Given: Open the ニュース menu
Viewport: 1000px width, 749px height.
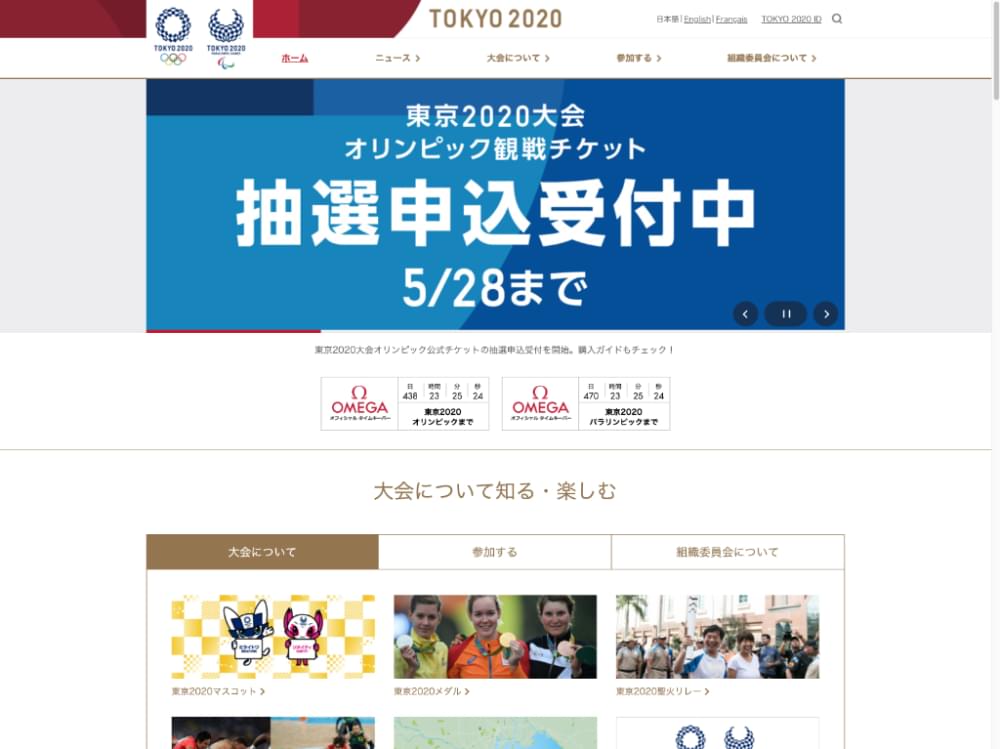Looking at the screenshot, I should coord(397,58).
